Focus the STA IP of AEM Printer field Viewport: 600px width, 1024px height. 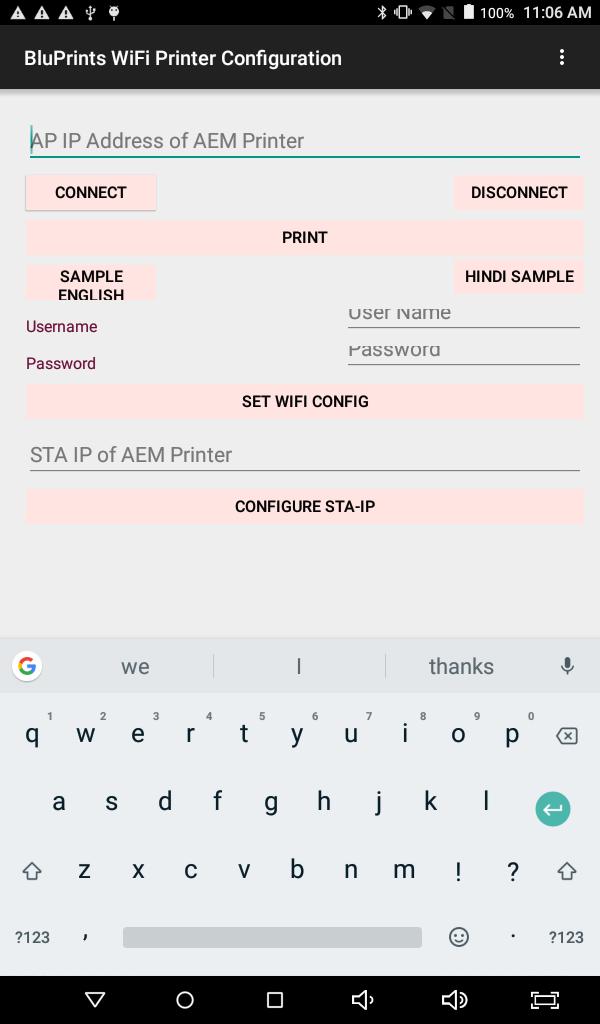point(304,455)
